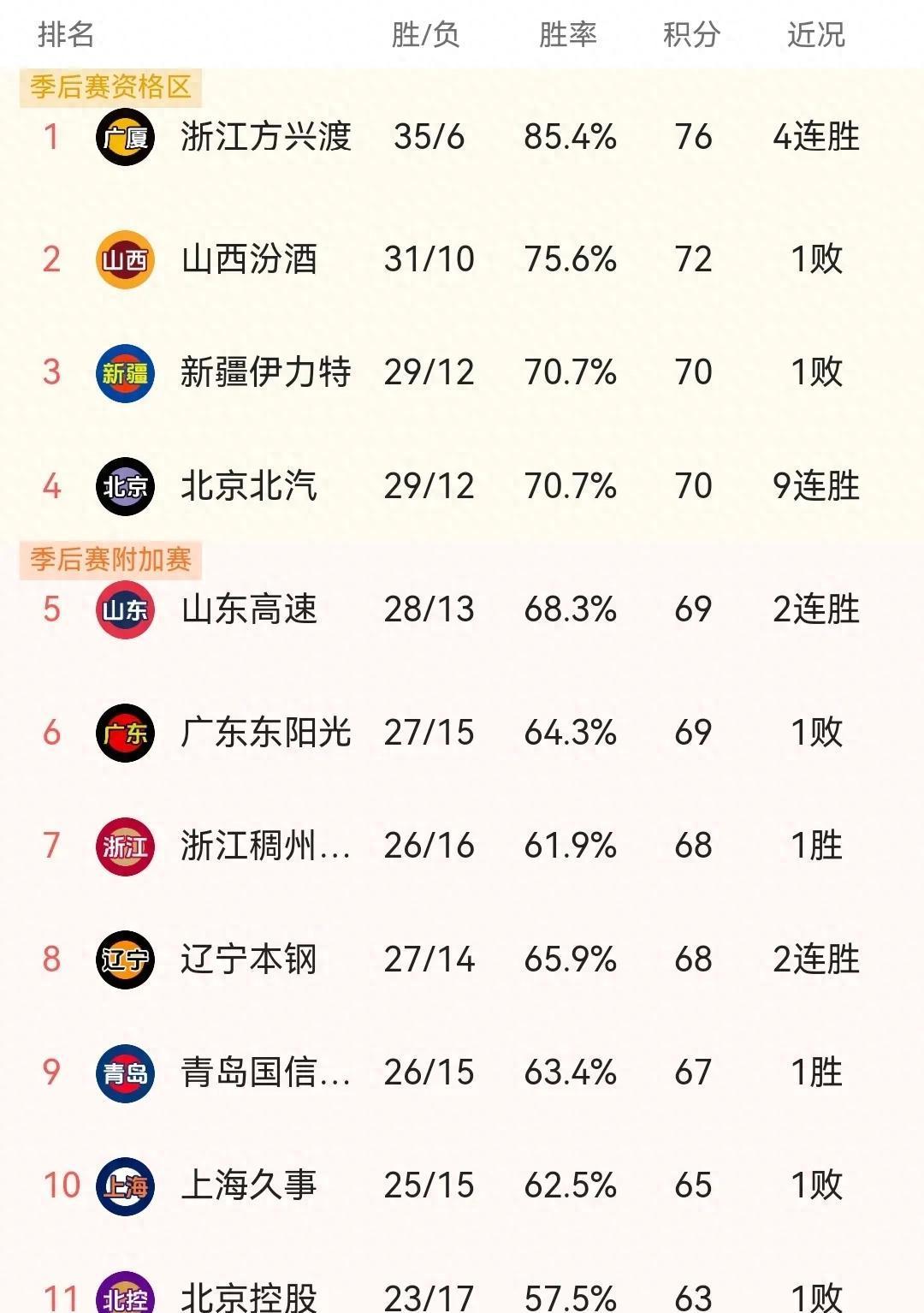Expand the truncated 浙江稠州 team name
924x1313 pixels.
tap(265, 846)
